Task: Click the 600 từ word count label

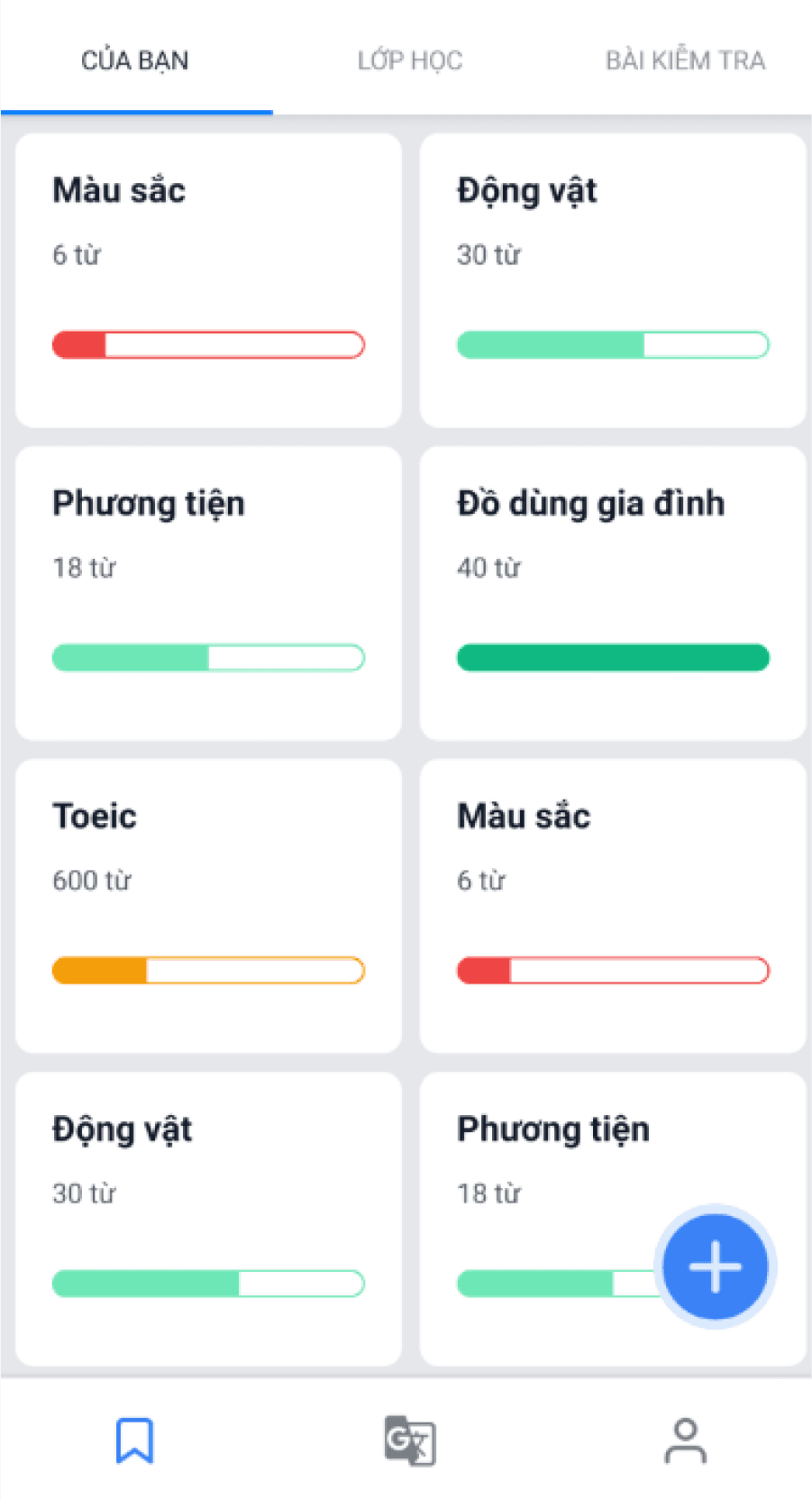Action: pyautogui.click(x=90, y=880)
